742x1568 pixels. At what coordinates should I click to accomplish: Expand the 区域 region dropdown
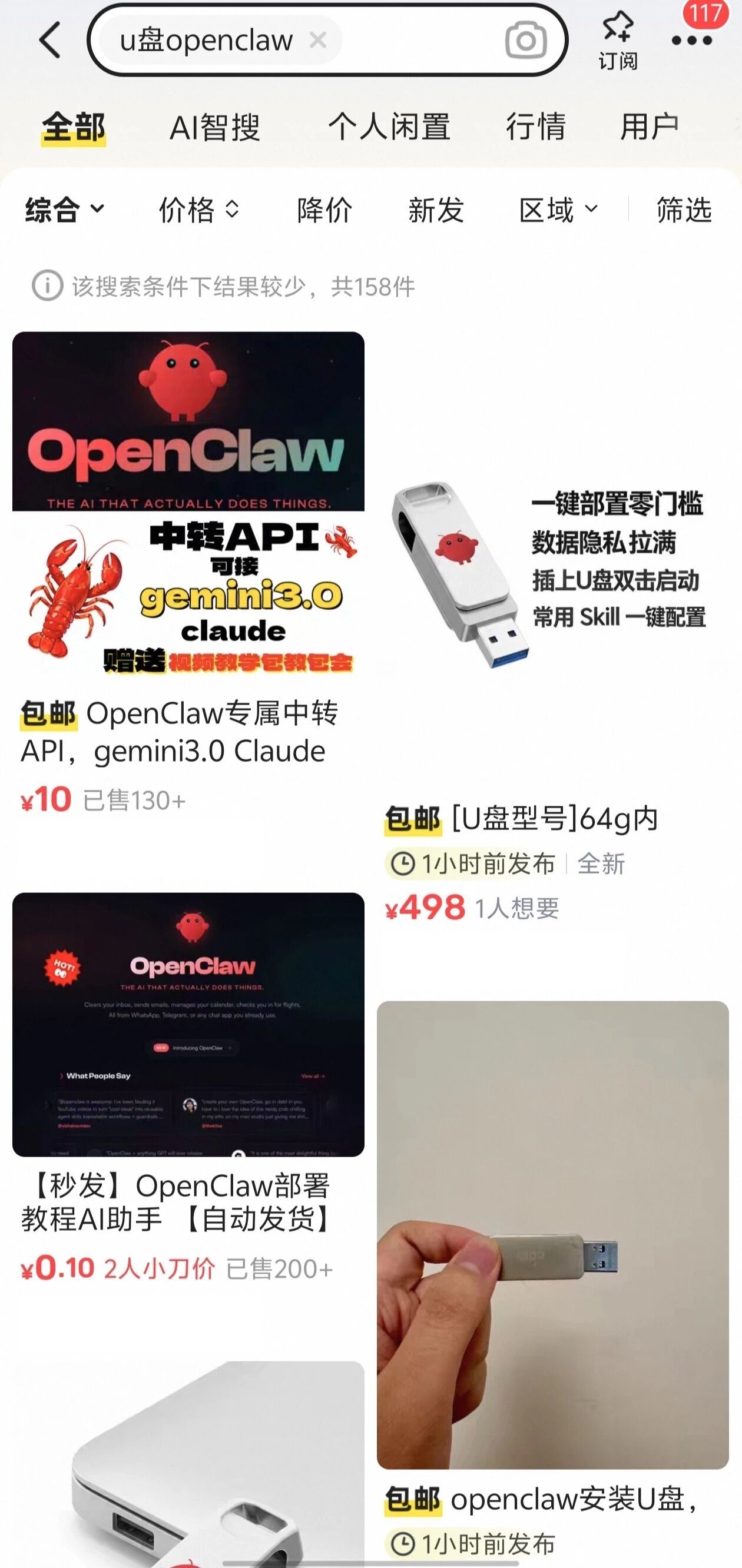(558, 210)
